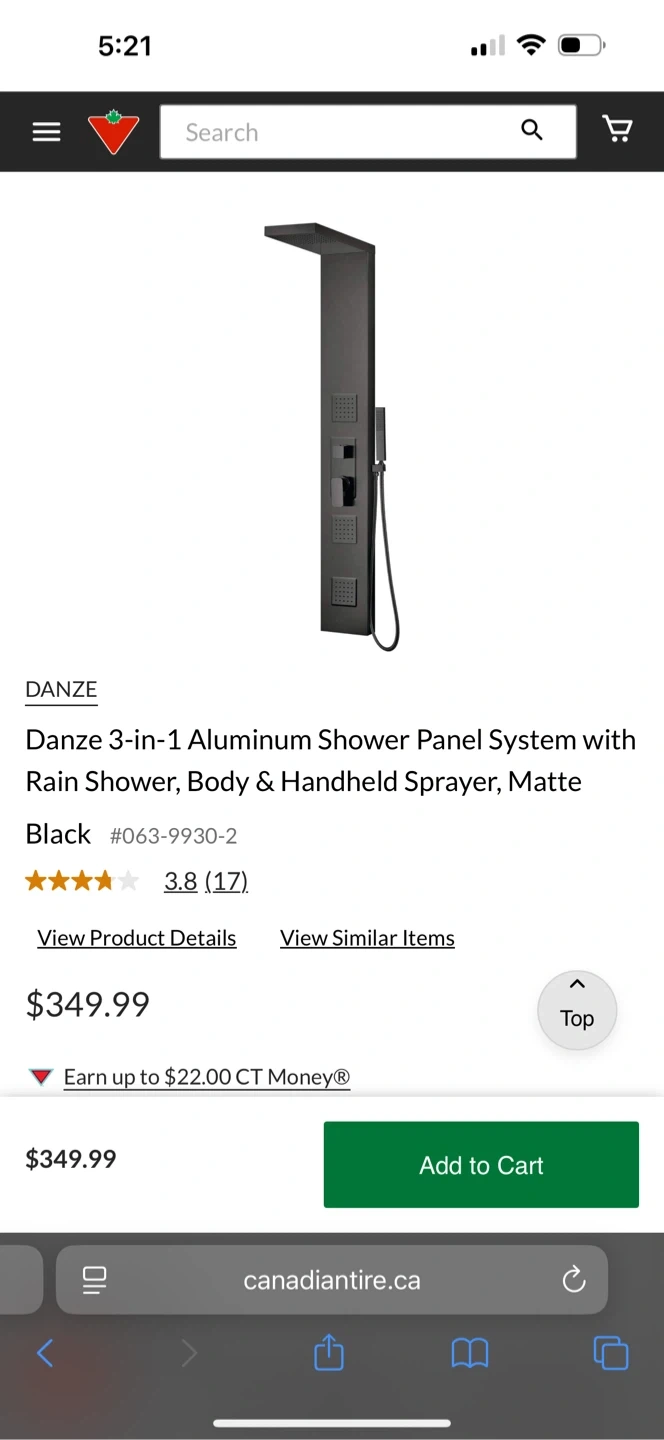Show open Safari tabs
Image resolution: width=664 pixels, height=1440 pixels.
tap(610, 1353)
